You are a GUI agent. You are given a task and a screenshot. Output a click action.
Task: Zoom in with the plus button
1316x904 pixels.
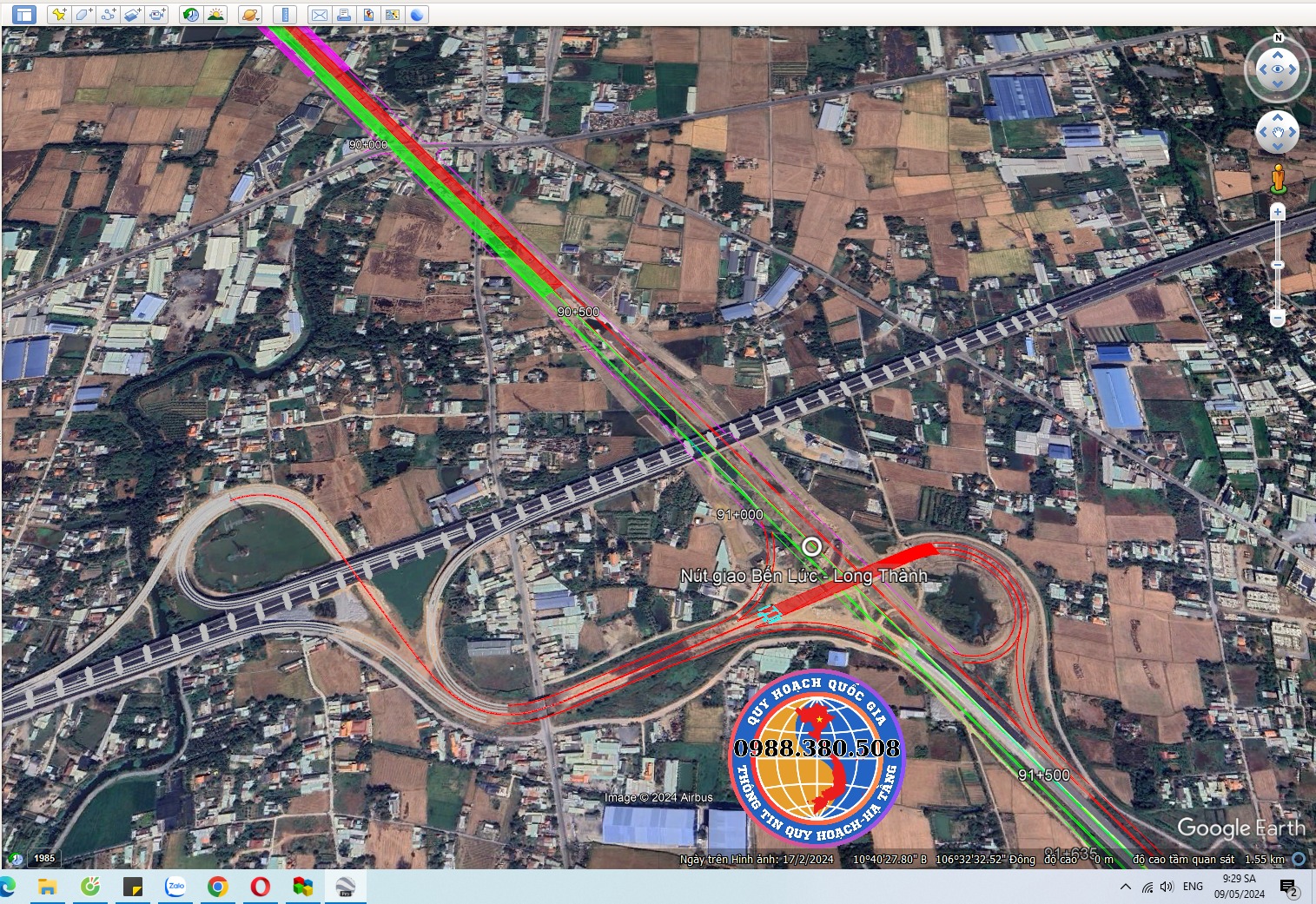tap(1277, 212)
